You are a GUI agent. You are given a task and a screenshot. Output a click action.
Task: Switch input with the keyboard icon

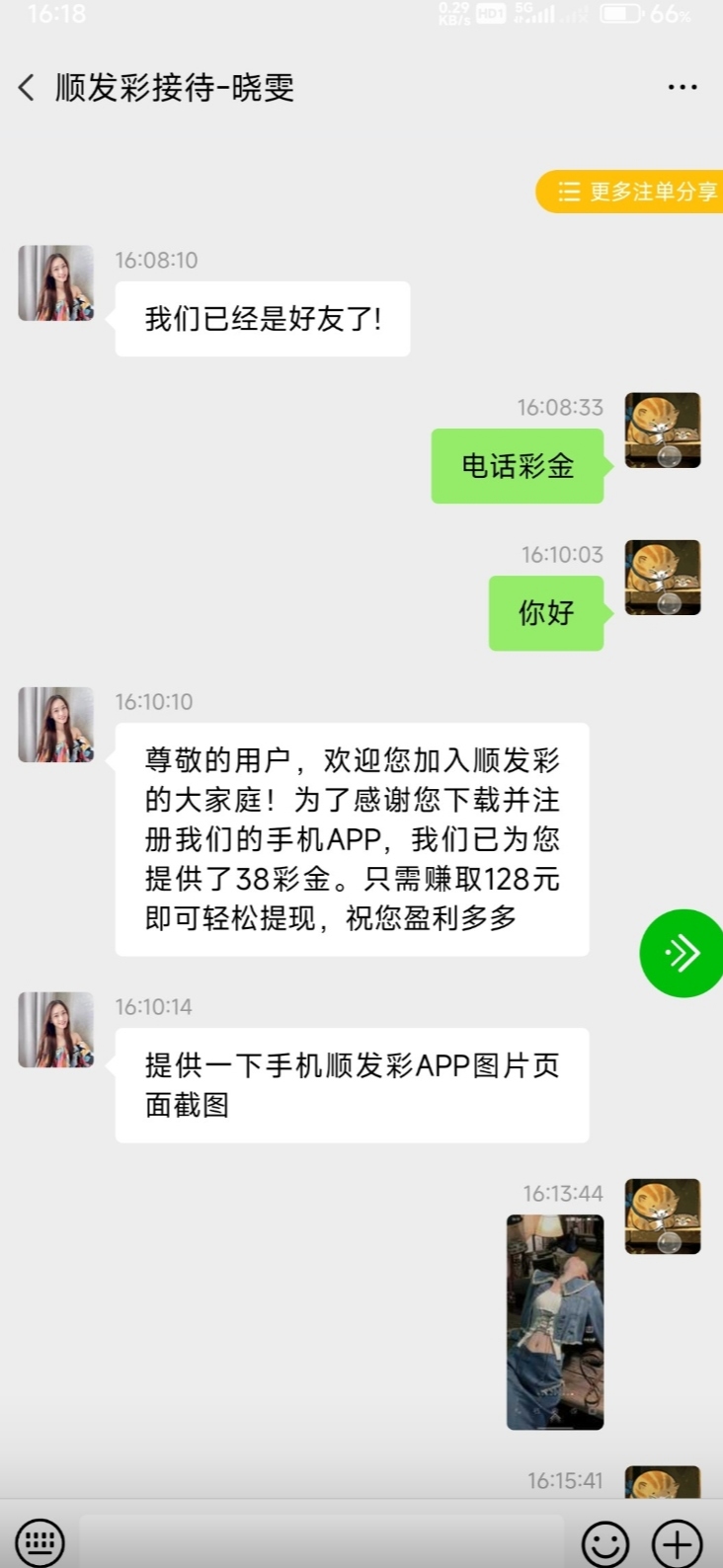tap(40, 1540)
